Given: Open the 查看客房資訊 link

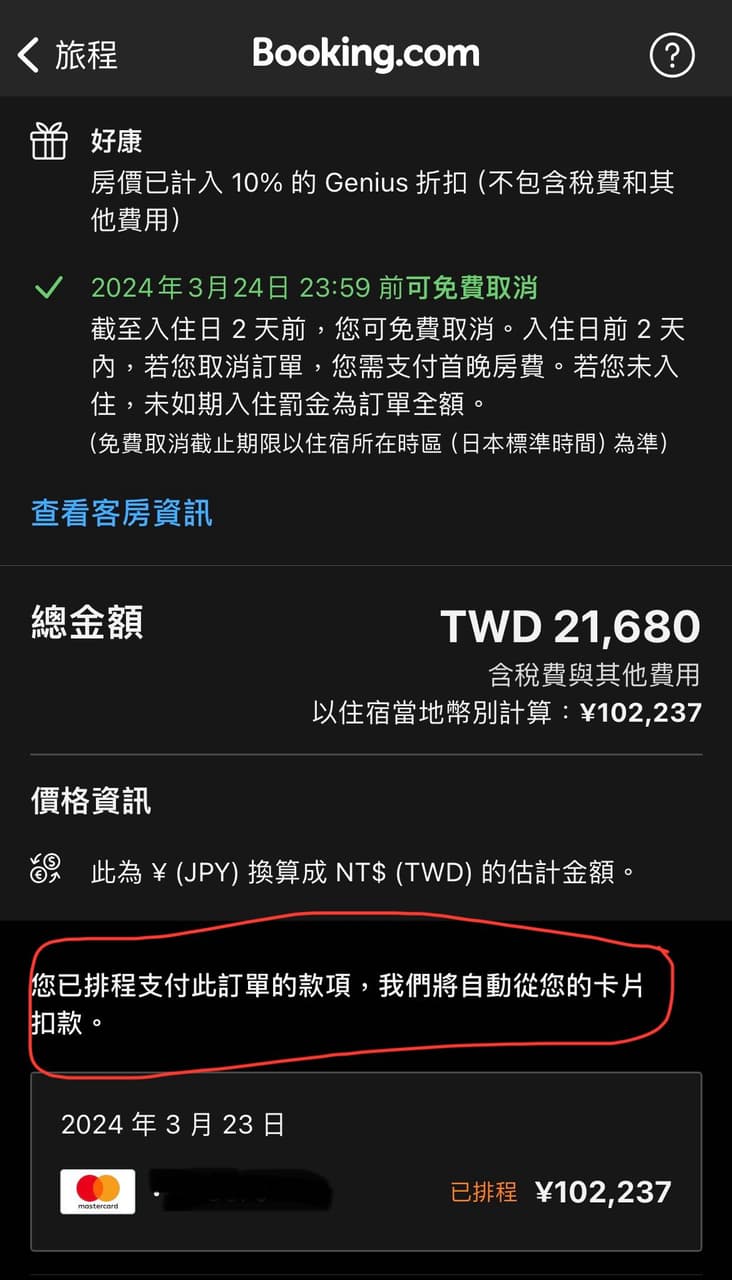Looking at the screenshot, I should click(122, 514).
